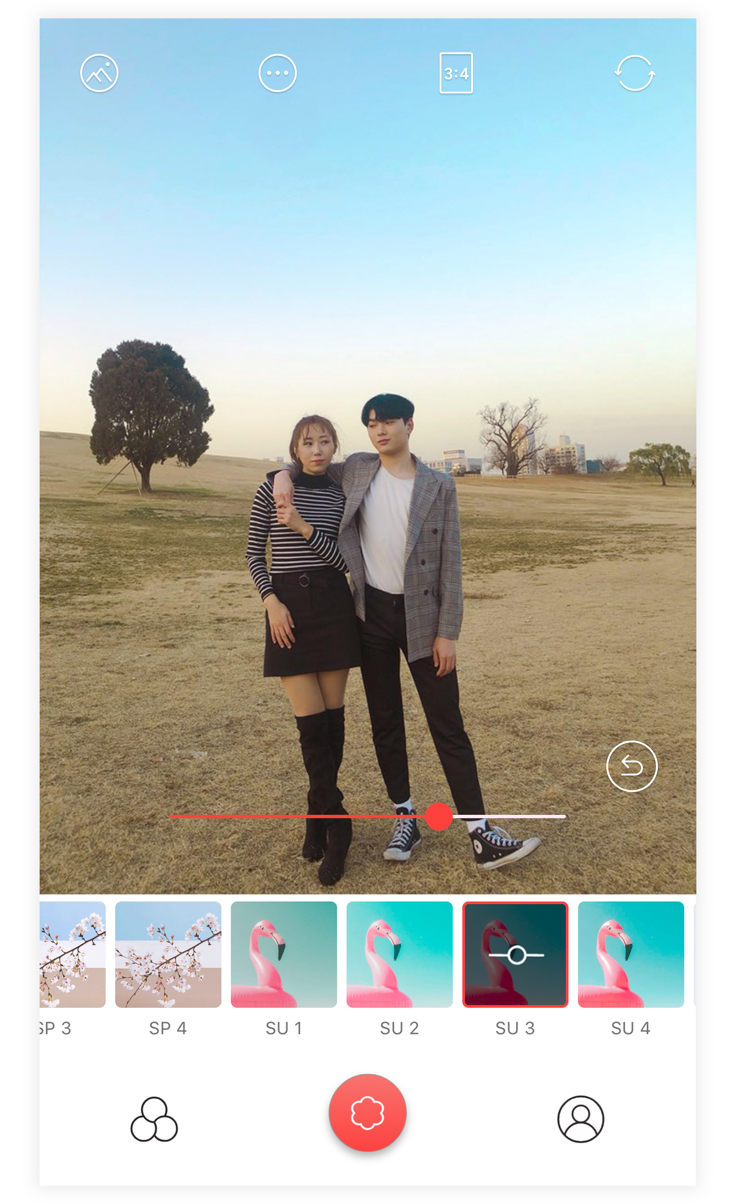Open the more options menu
The height and width of the screenshot is (1204, 736).
tap(277, 73)
